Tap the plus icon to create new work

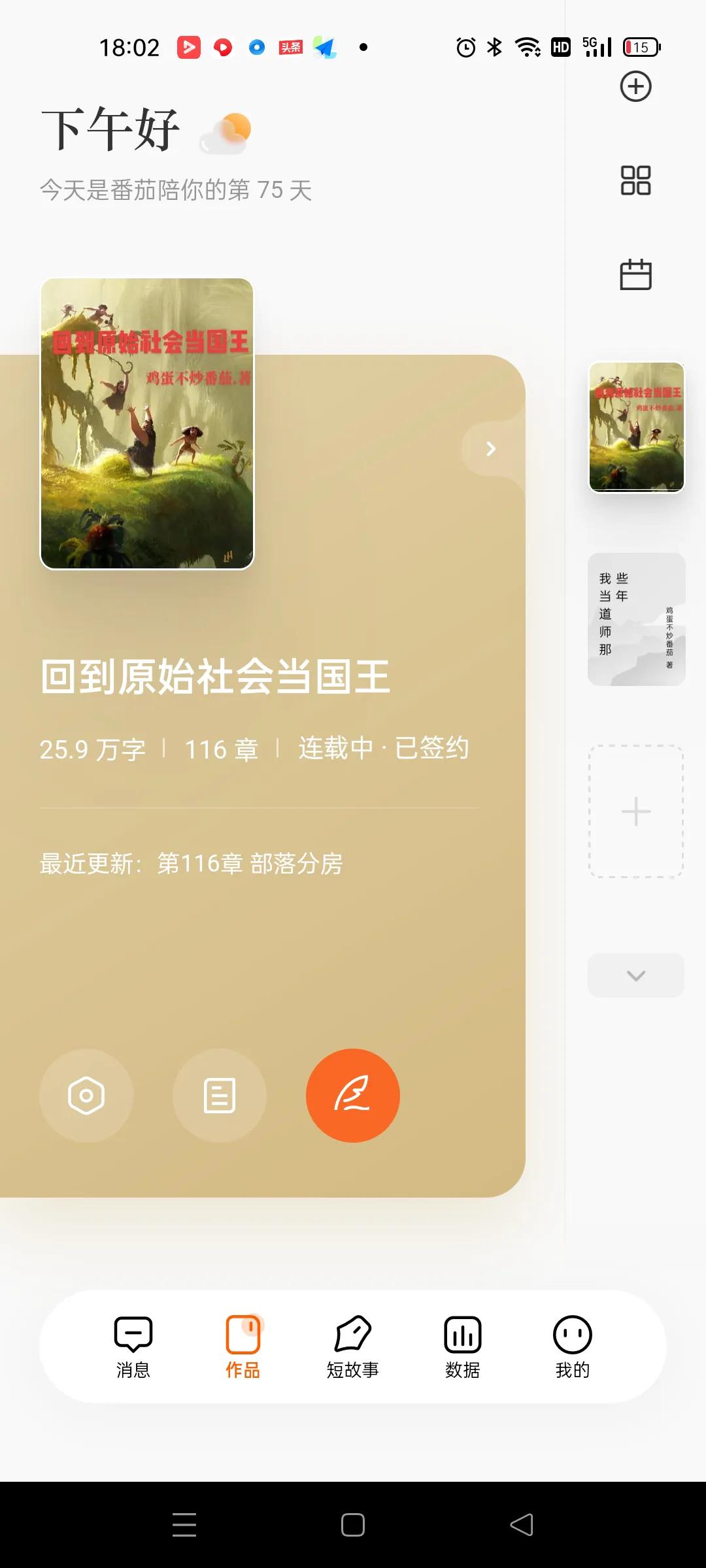pos(635,86)
